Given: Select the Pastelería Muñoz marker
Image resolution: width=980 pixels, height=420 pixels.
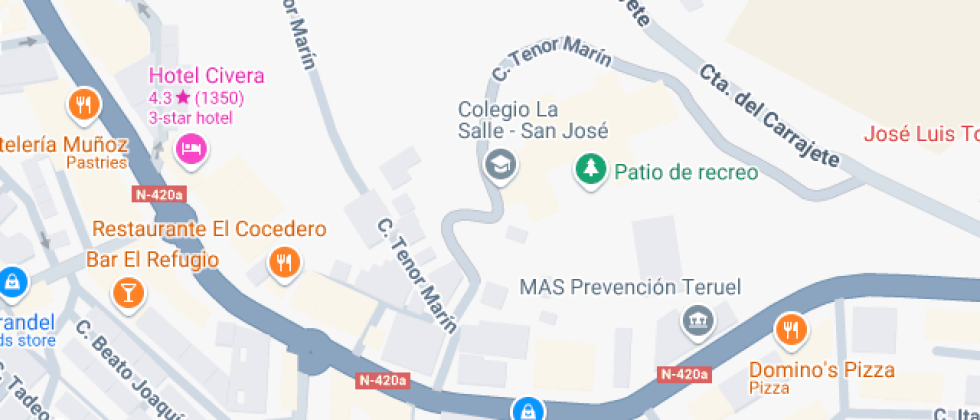Looking at the screenshot, I should pos(83,103).
